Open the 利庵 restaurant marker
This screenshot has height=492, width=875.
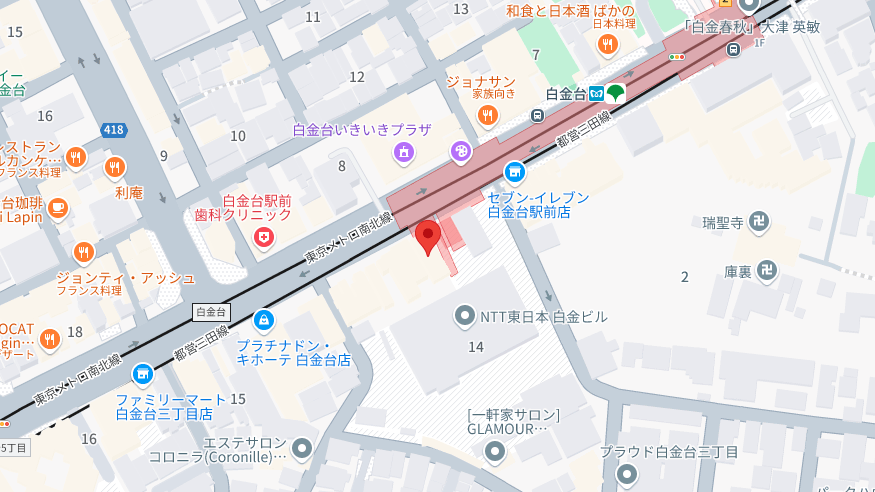tap(116, 169)
